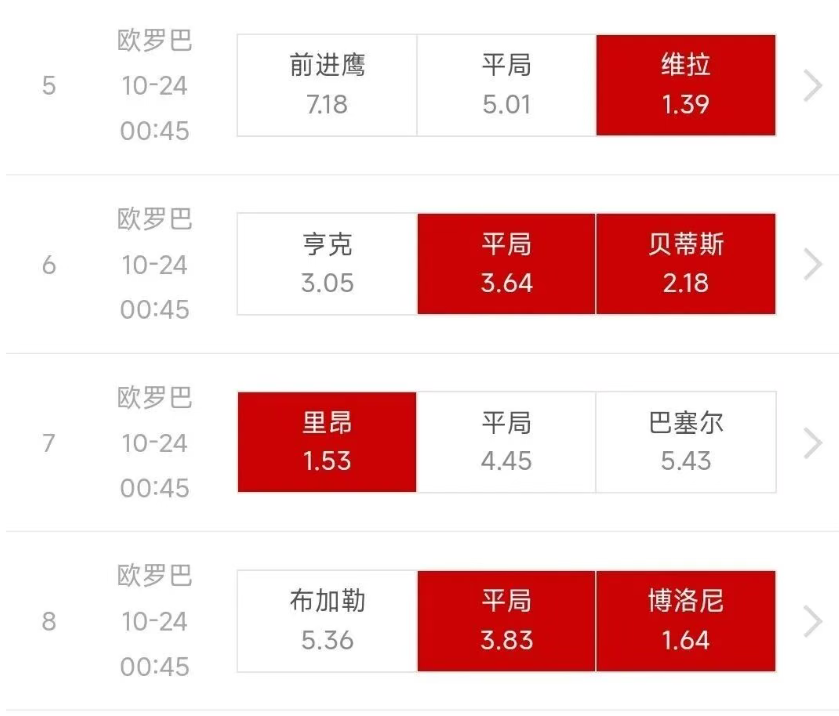This screenshot has height=716, width=839.
Task: Choose 巴塞尔 at odds 5.43
Action: pyautogui.click(x=686, y=442)
